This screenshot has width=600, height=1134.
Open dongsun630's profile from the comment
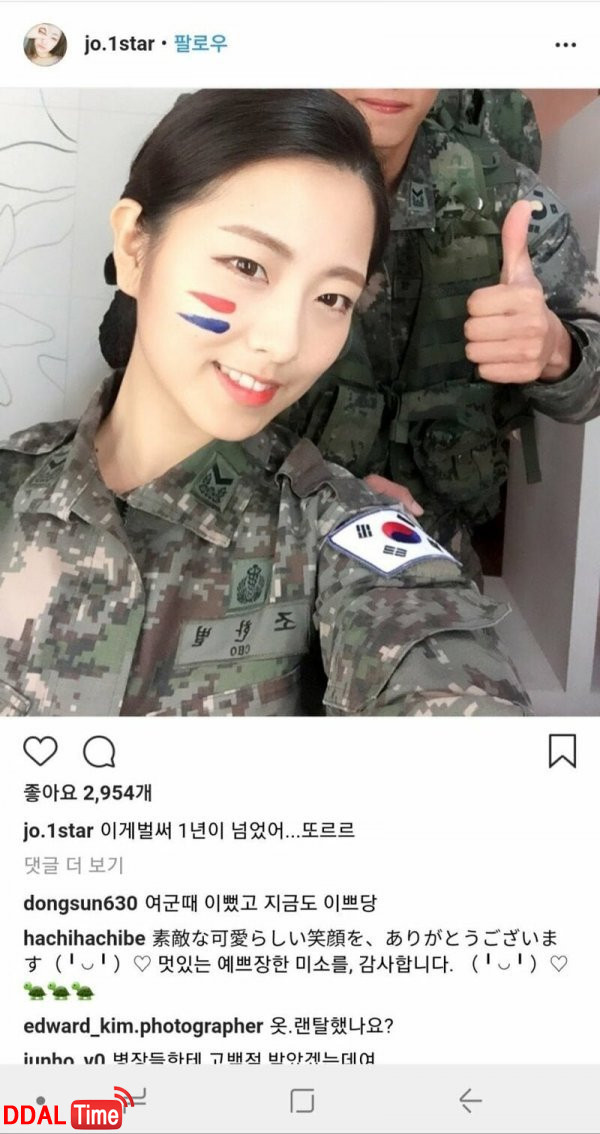tap(80, 903)
